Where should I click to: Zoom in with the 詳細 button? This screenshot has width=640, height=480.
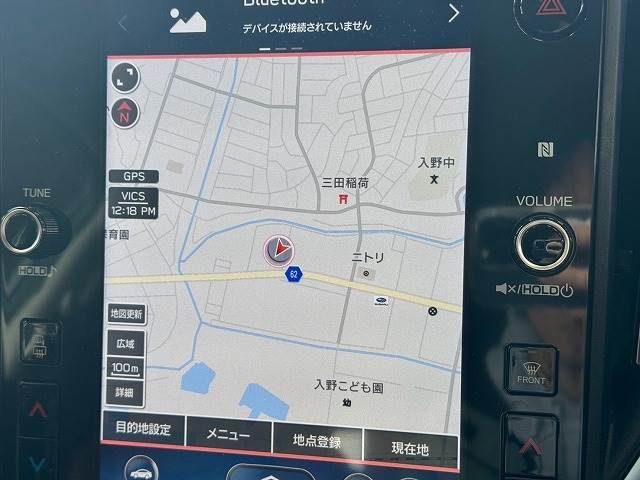(125, 393)
